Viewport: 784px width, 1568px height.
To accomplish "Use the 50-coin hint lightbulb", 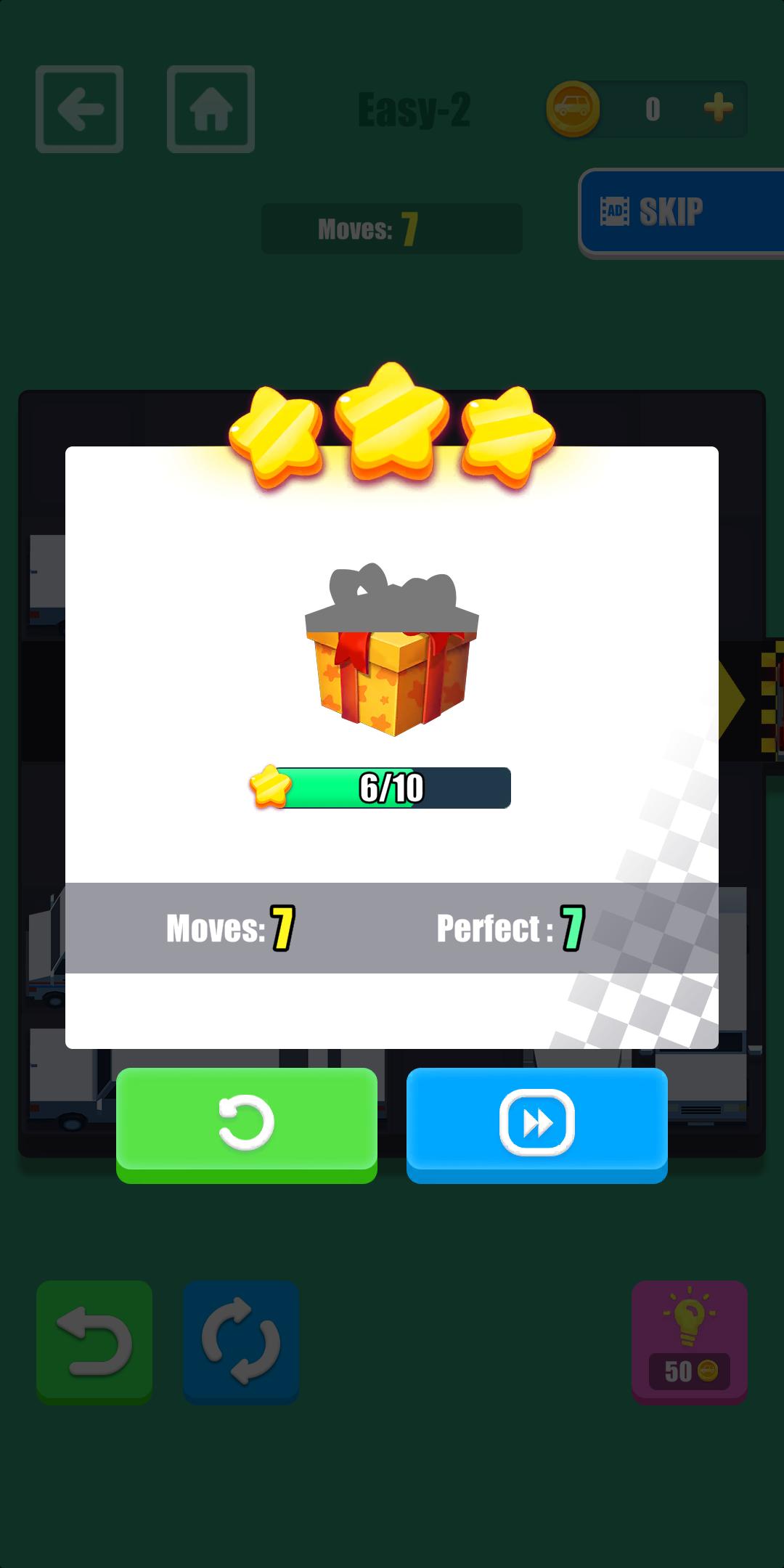I will 689,1342.
